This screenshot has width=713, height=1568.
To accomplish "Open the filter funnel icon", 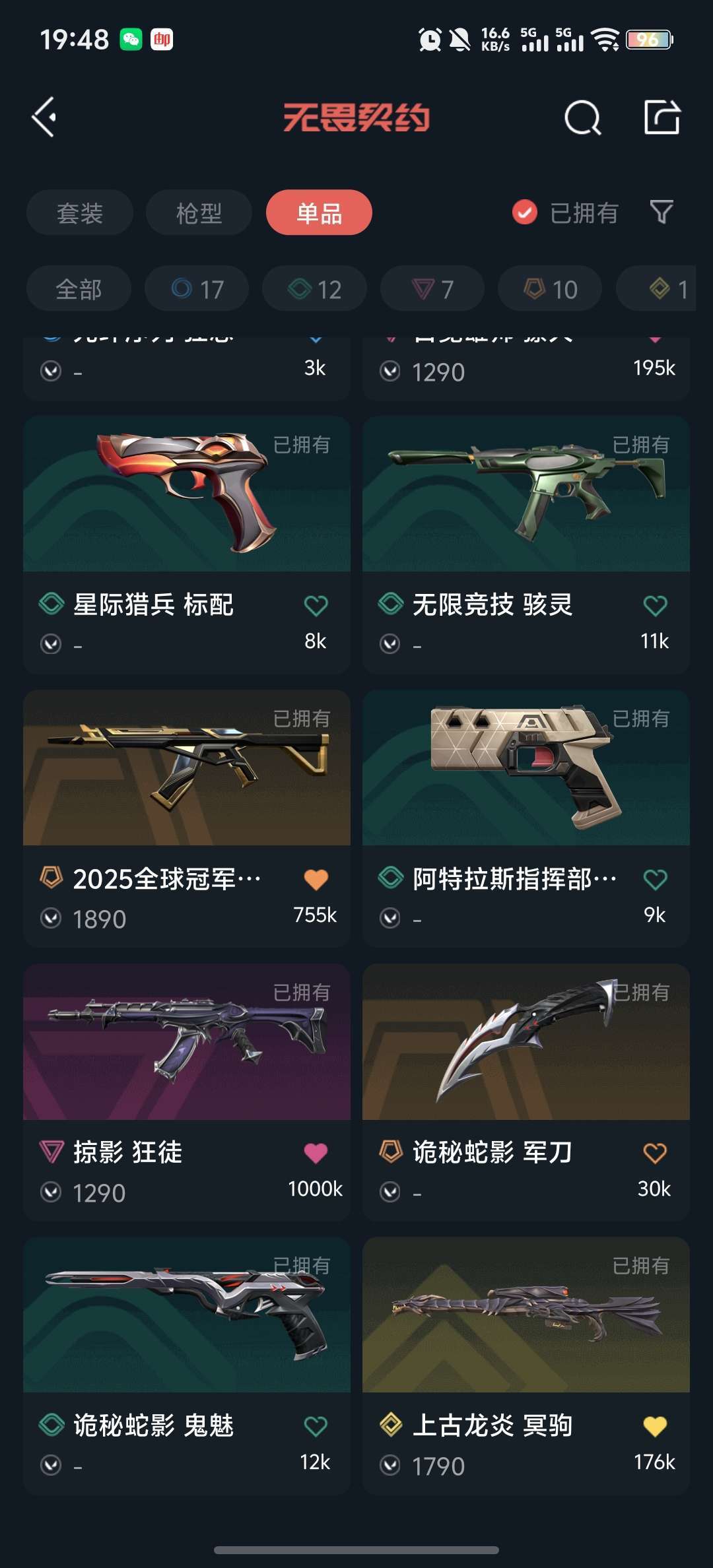I will coord(662,212).
